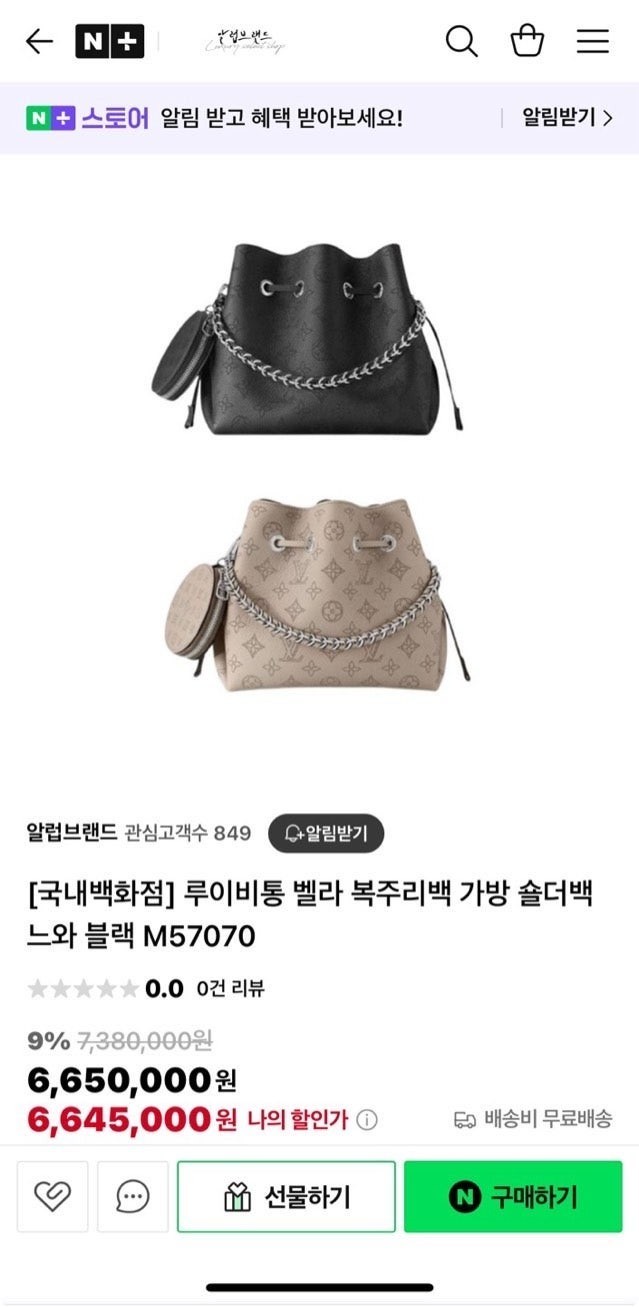Image resolution: width=639 pixels, height=1307 pixels.
Task: Tap 알림받기 in the purple store banner
Action: coord(567,118)
